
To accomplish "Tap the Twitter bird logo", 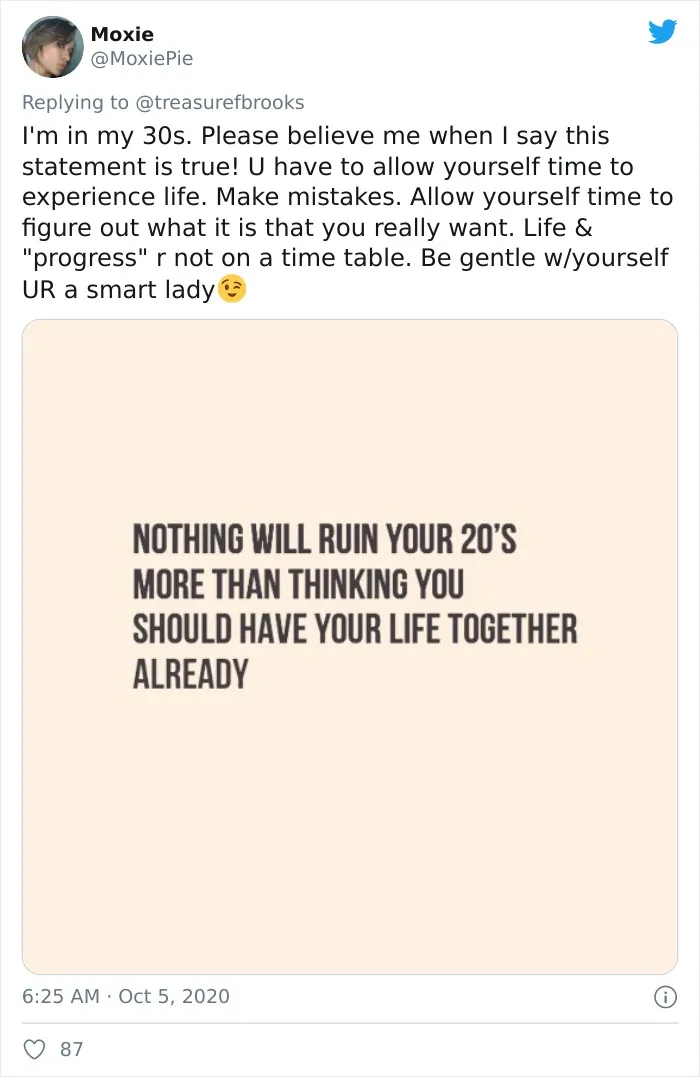I will [x=662, y=32].
